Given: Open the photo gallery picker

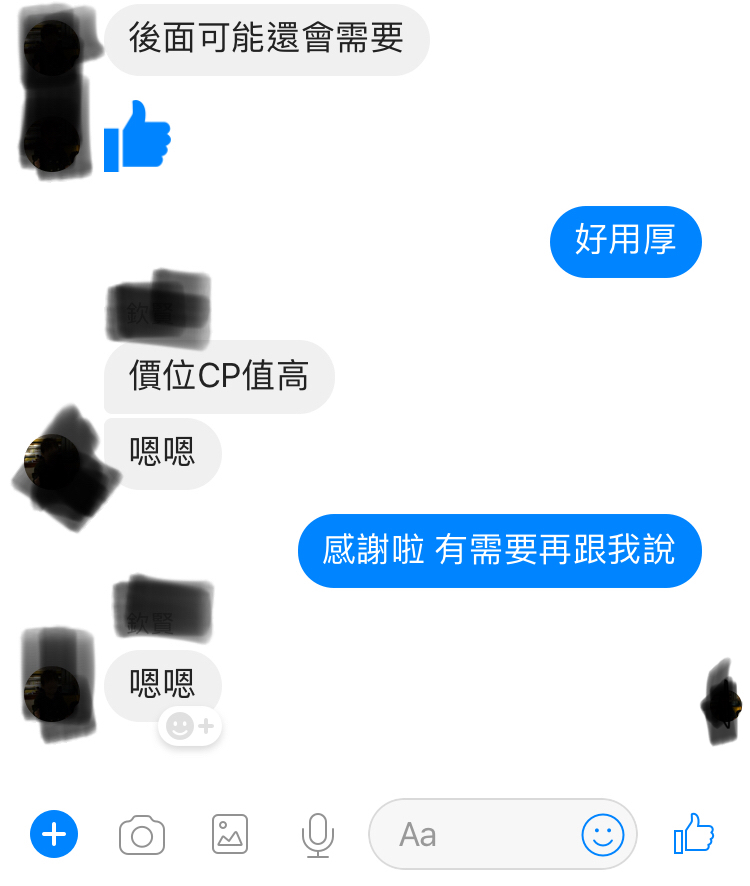Looking at the screenshot, I should (230, 834).
